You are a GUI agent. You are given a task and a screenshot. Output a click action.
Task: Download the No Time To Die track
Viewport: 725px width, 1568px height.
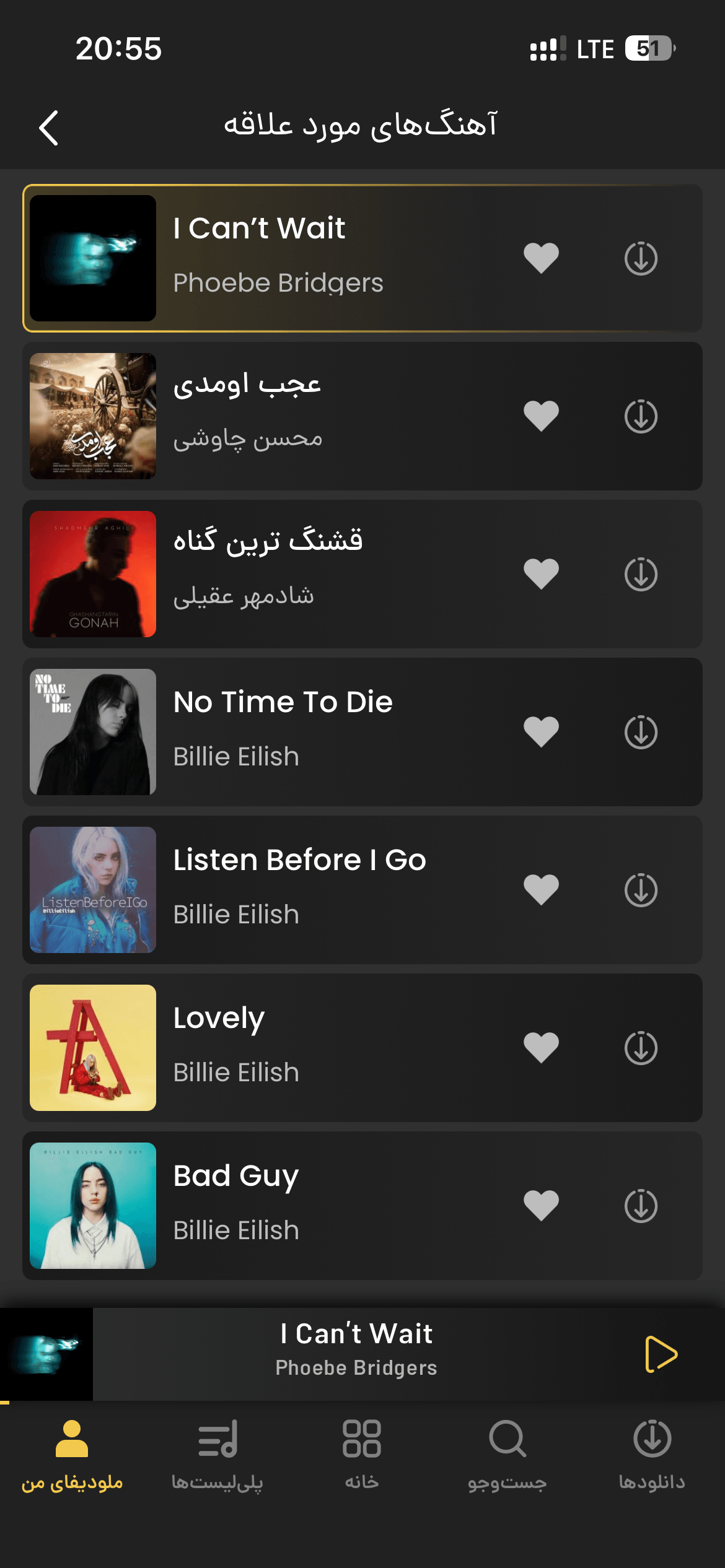pos(641,732)
